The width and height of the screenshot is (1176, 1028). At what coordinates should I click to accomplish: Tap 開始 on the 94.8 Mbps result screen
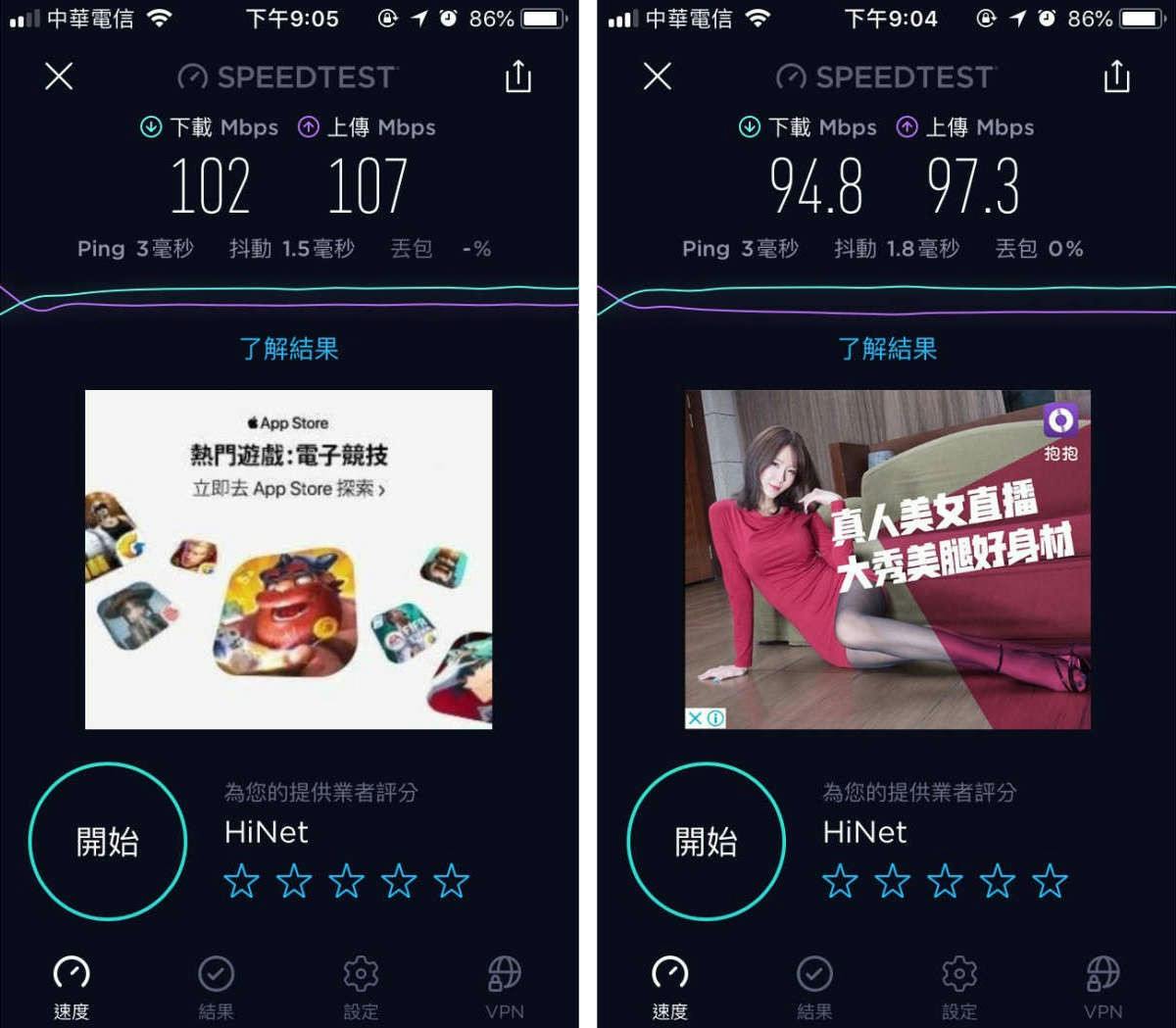click(706, 841)
